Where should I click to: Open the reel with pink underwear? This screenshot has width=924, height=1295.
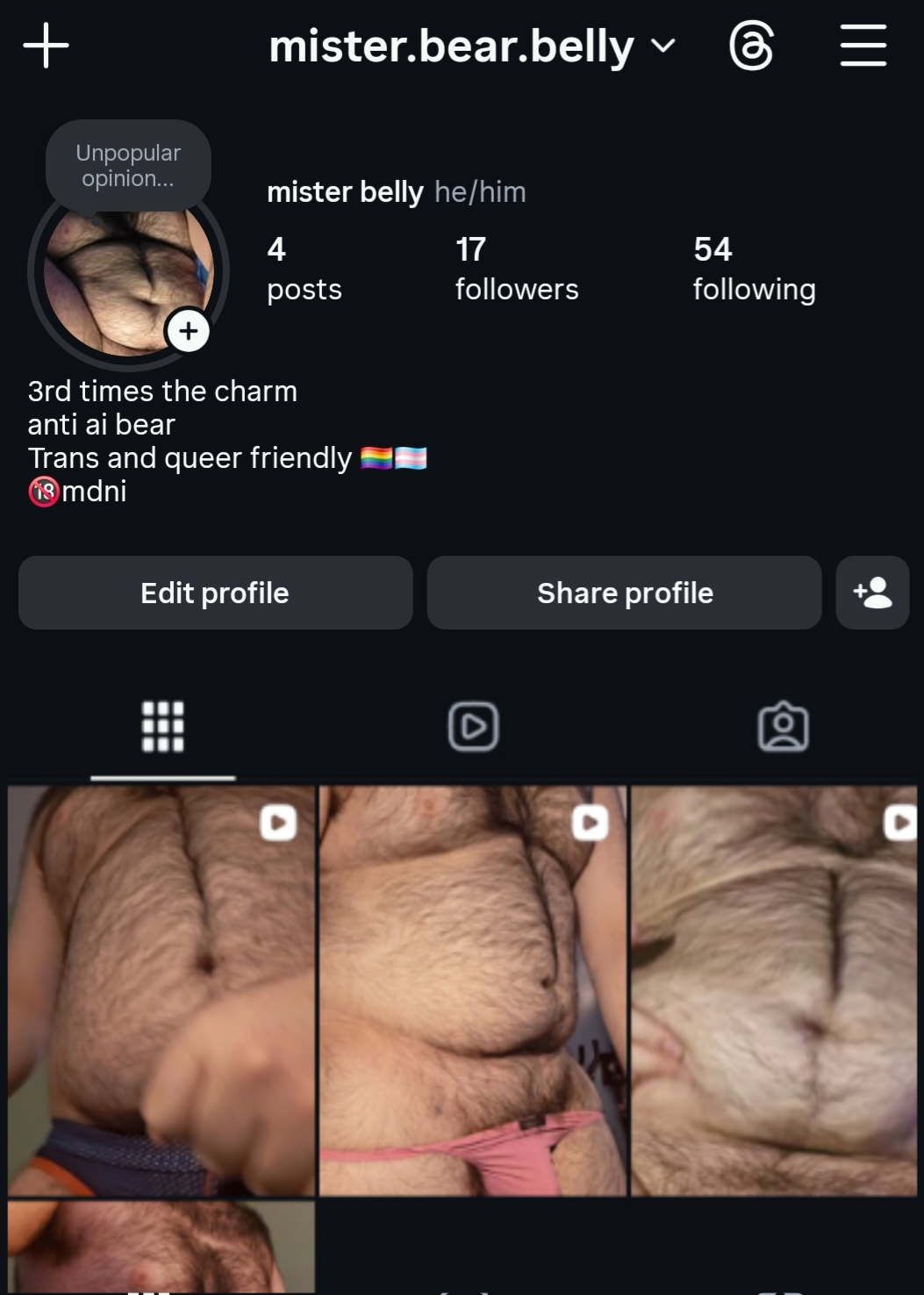(472, 990)
